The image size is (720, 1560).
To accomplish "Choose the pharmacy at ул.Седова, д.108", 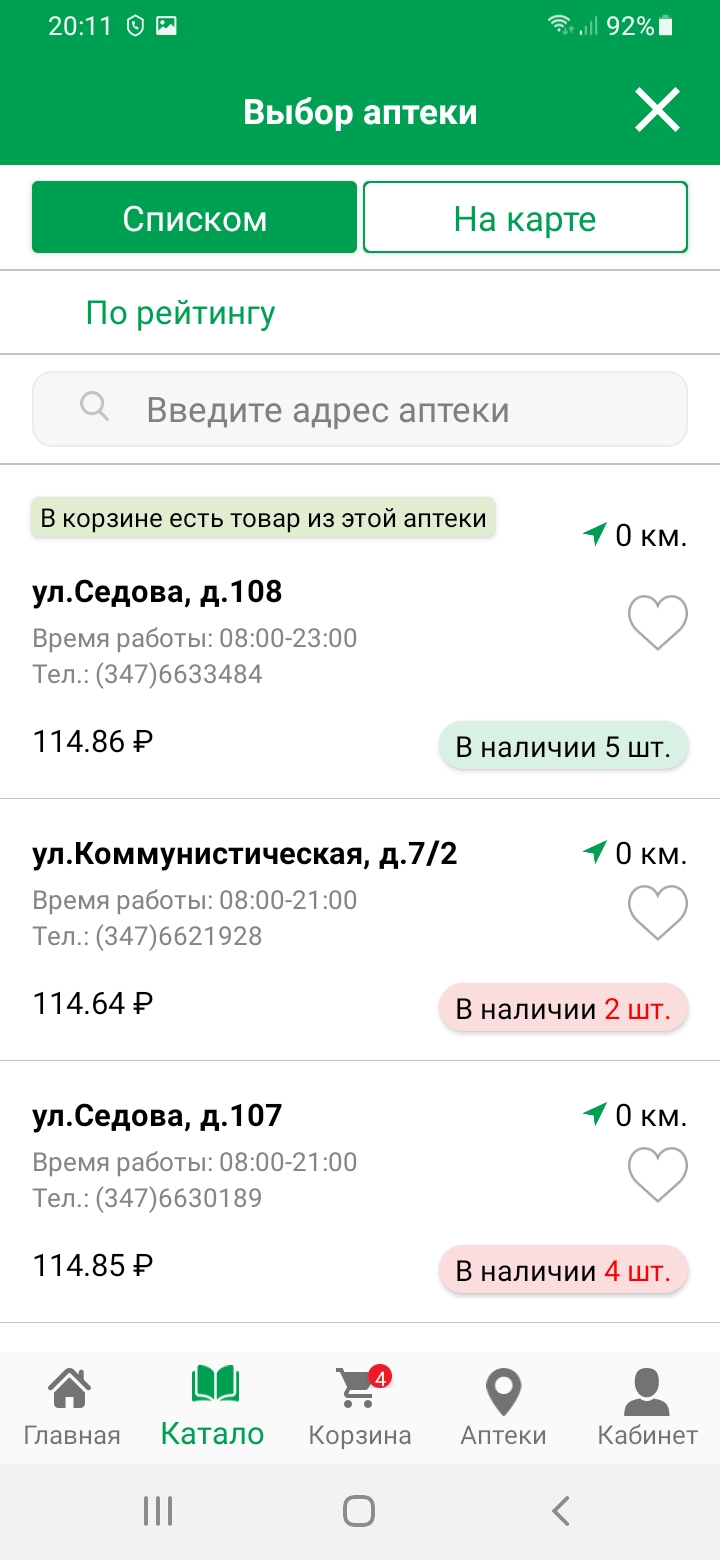I will pos(158,592).
